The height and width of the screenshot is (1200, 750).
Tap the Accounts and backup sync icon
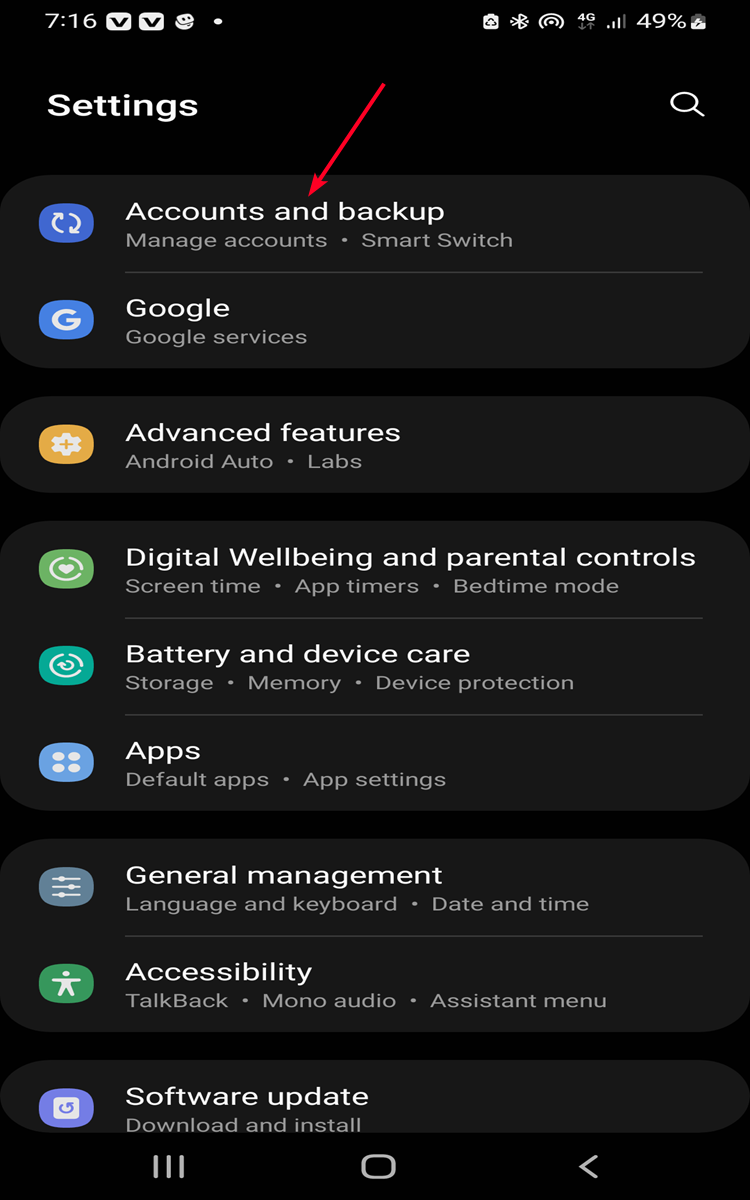(66, 222)
